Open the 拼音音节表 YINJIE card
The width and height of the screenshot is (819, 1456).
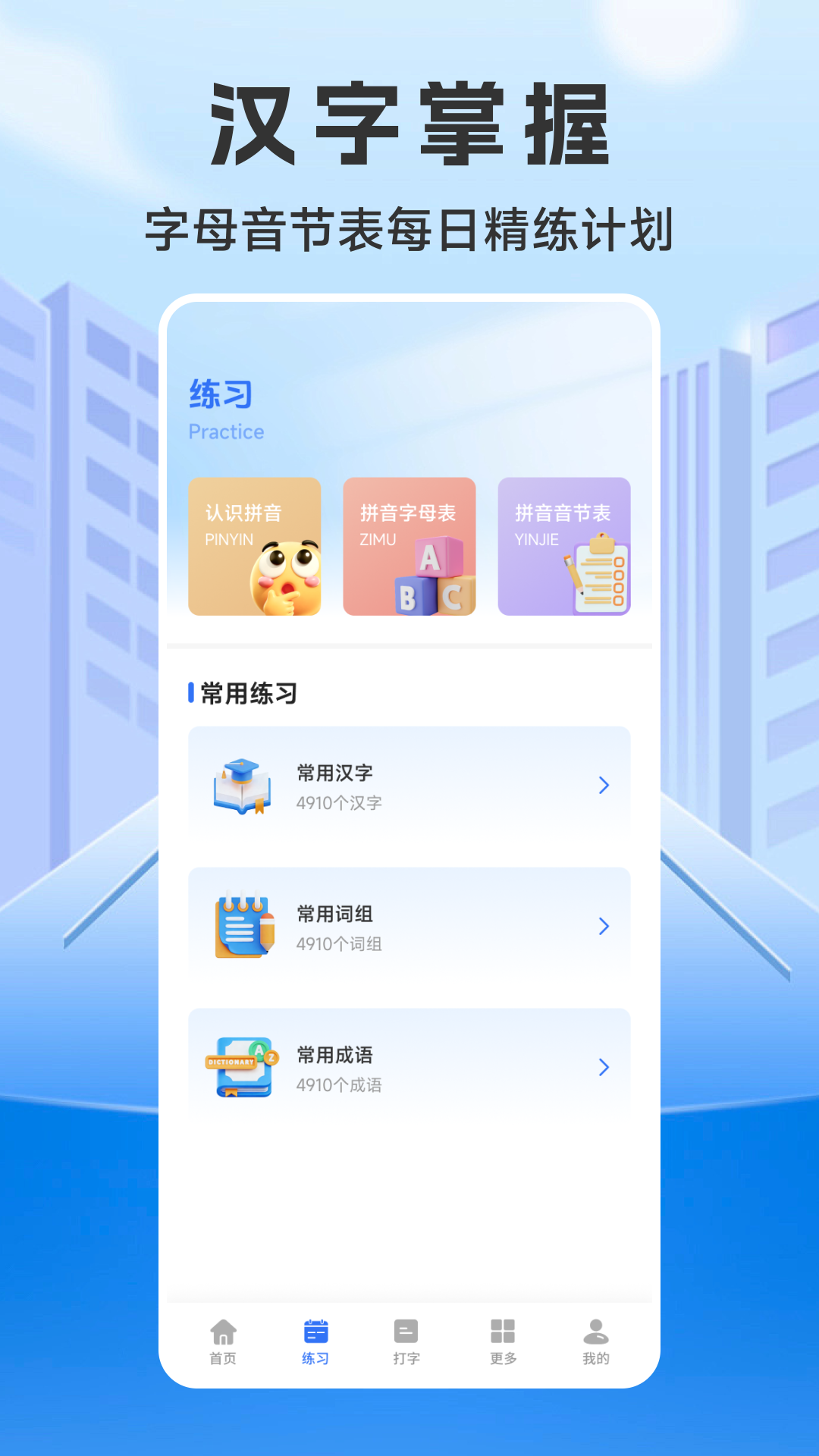(564, 548)
